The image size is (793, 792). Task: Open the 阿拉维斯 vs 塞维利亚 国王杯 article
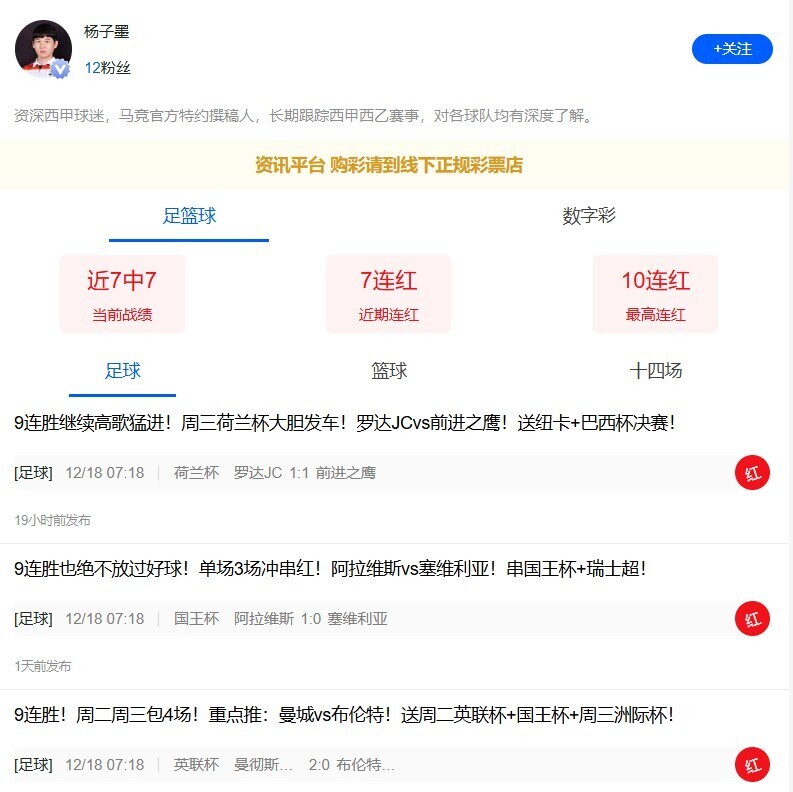[330, 569]
